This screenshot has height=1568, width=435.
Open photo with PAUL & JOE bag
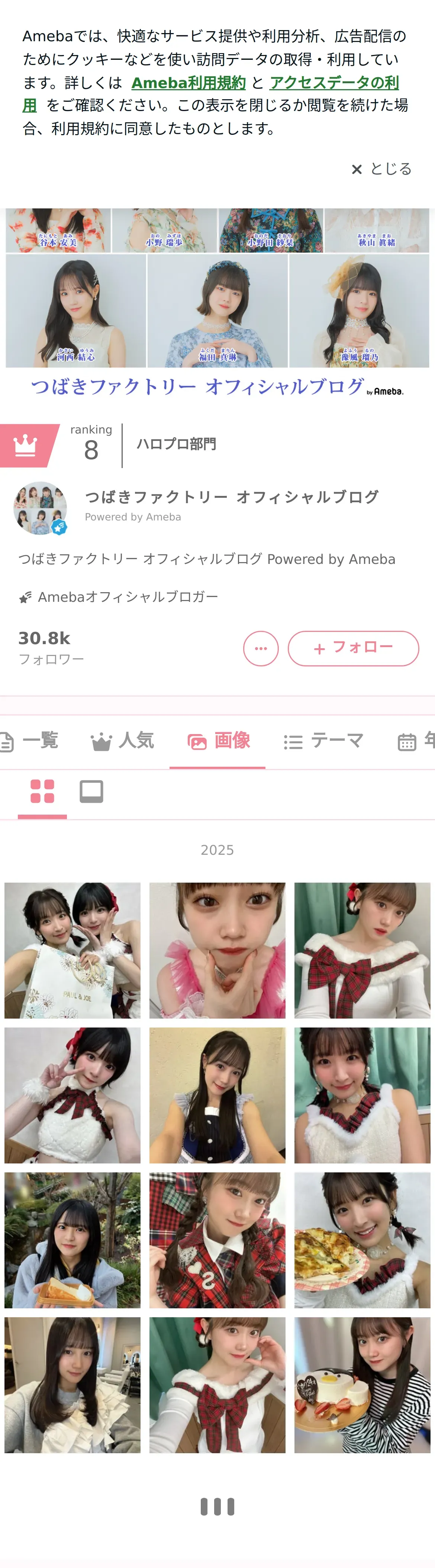[72, 950]
